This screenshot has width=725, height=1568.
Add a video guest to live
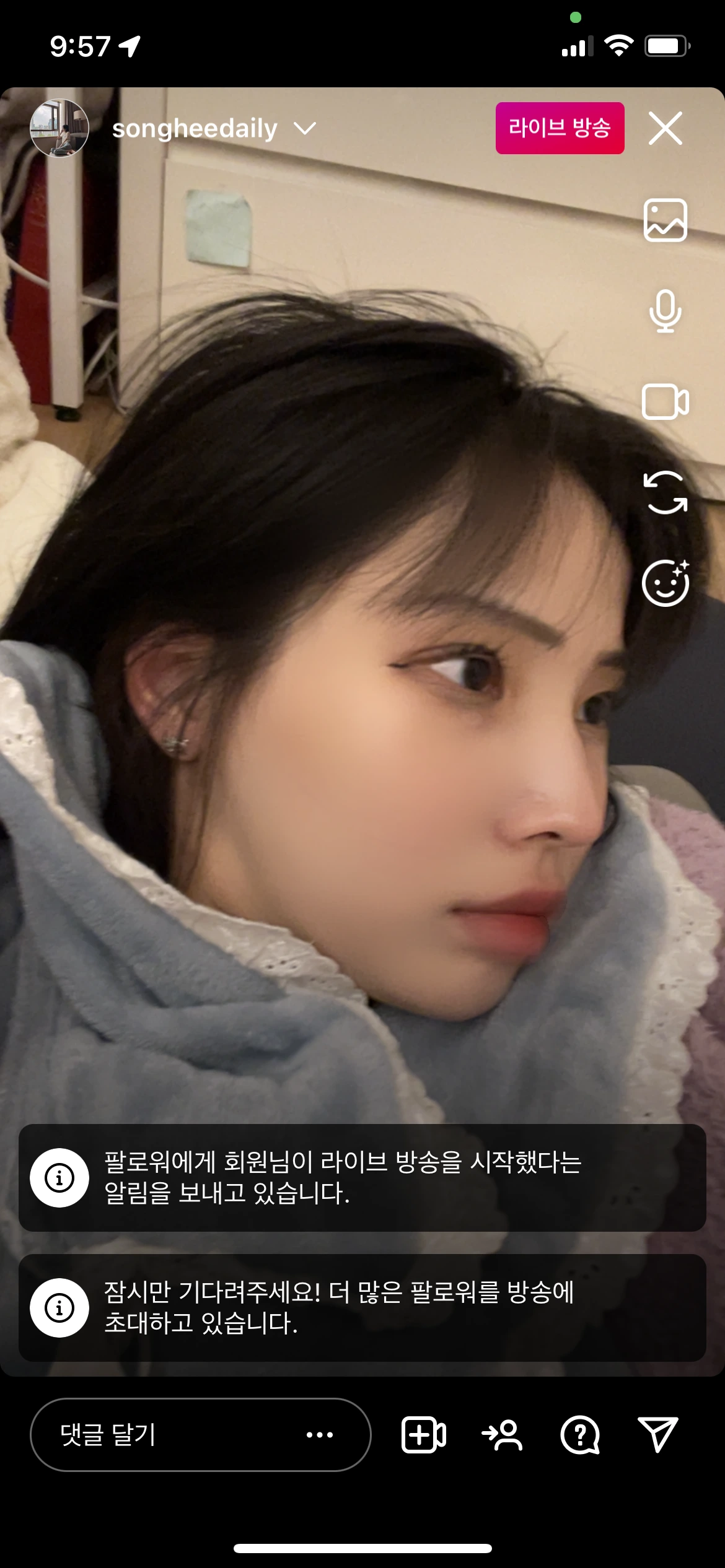[424, 1434]
